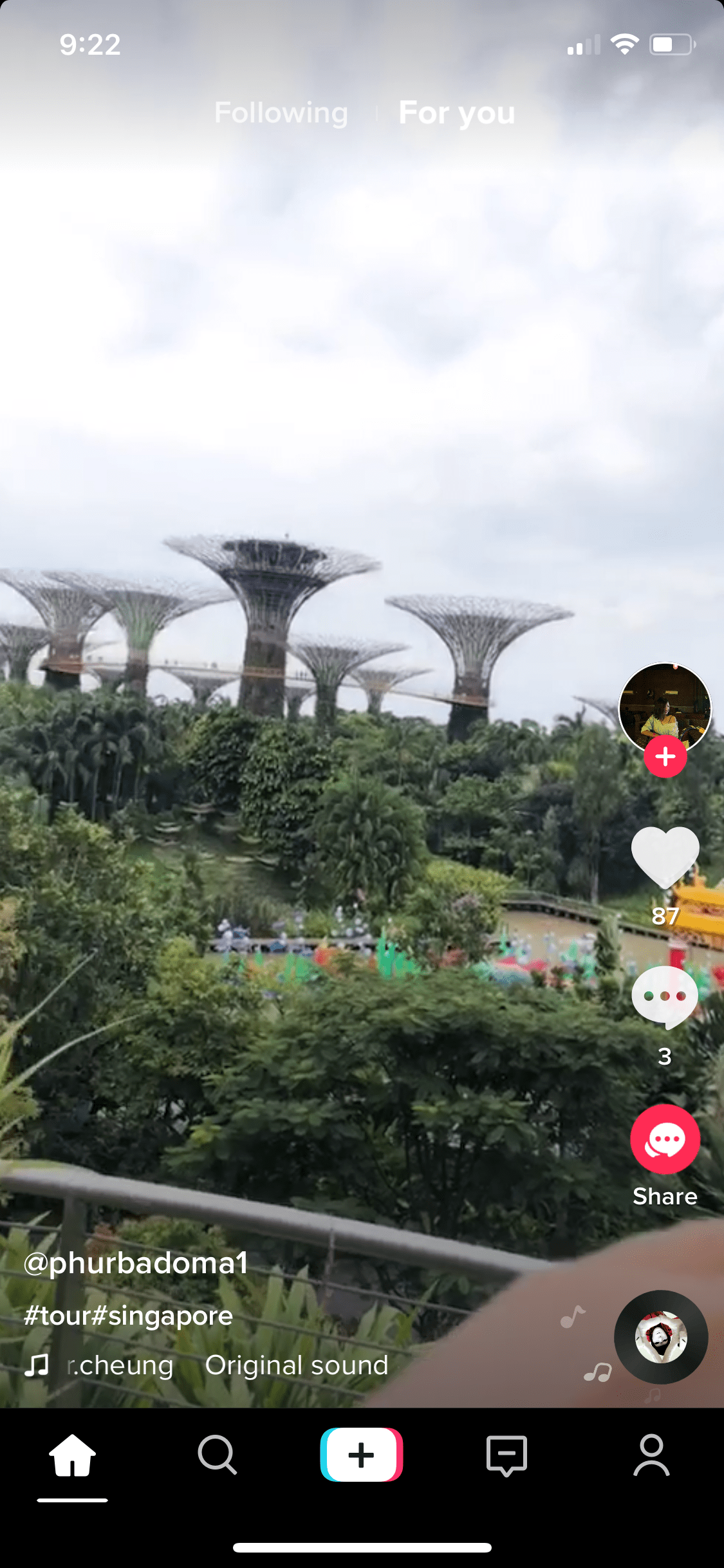Open the #tour#singapore hashtag
This screenshot has height=1568, width=724.
pos(128,1316)
